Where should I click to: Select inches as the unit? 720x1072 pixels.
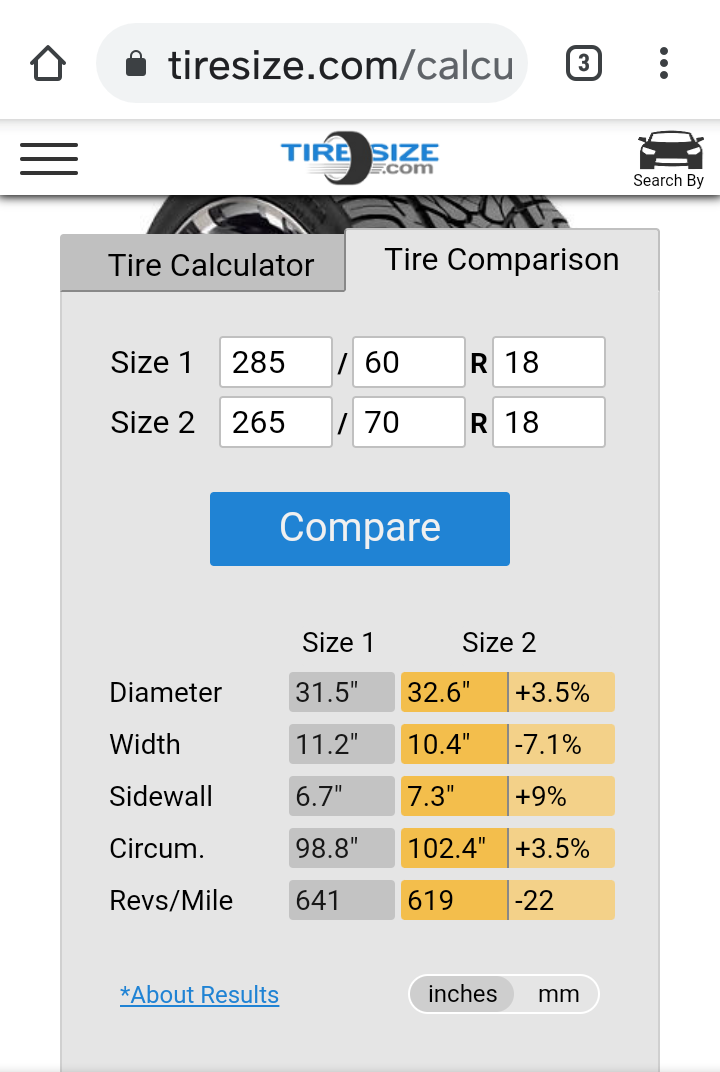[x=462, y=994]
